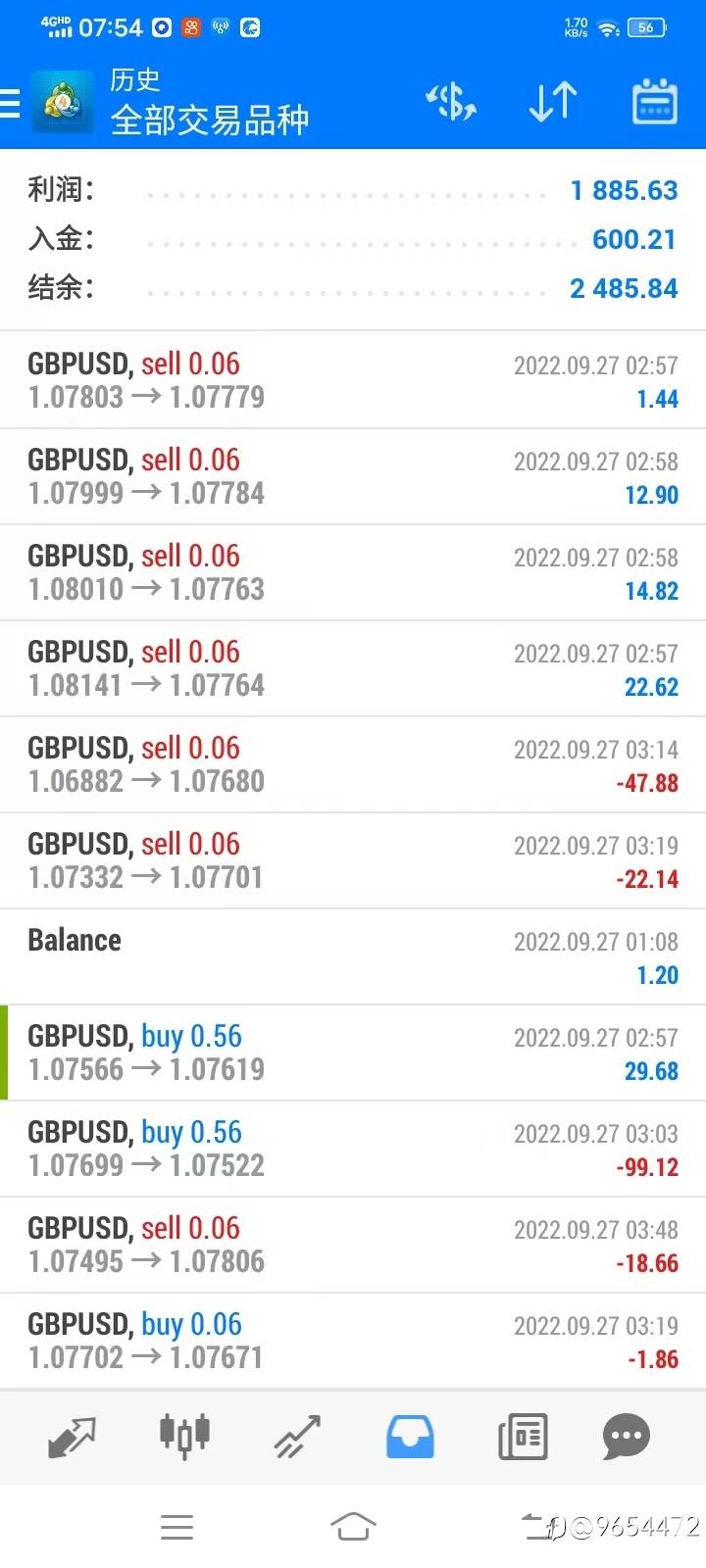
Task: Switch to the Quotes tab
Action: point(72,1437)
